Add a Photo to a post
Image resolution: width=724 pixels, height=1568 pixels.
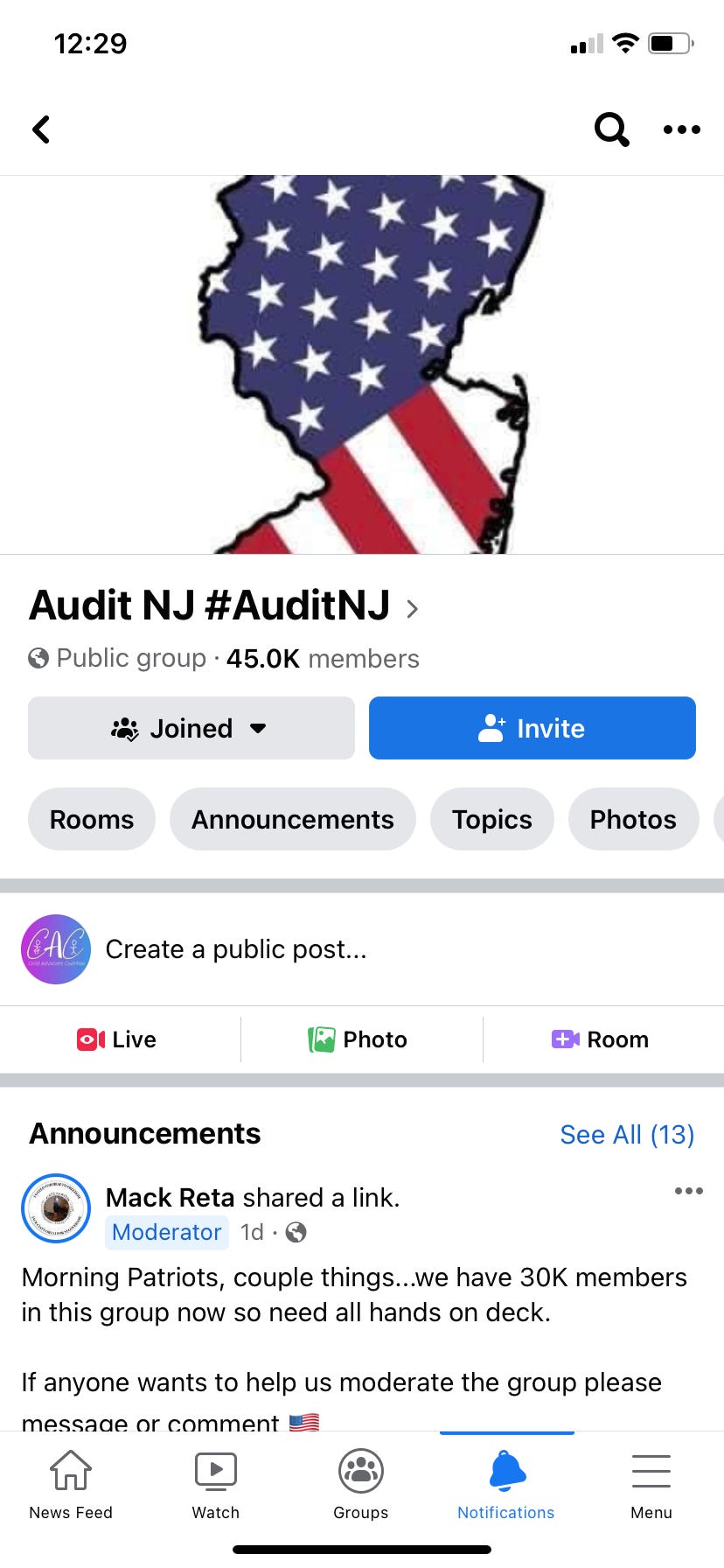coord(359,1039)
